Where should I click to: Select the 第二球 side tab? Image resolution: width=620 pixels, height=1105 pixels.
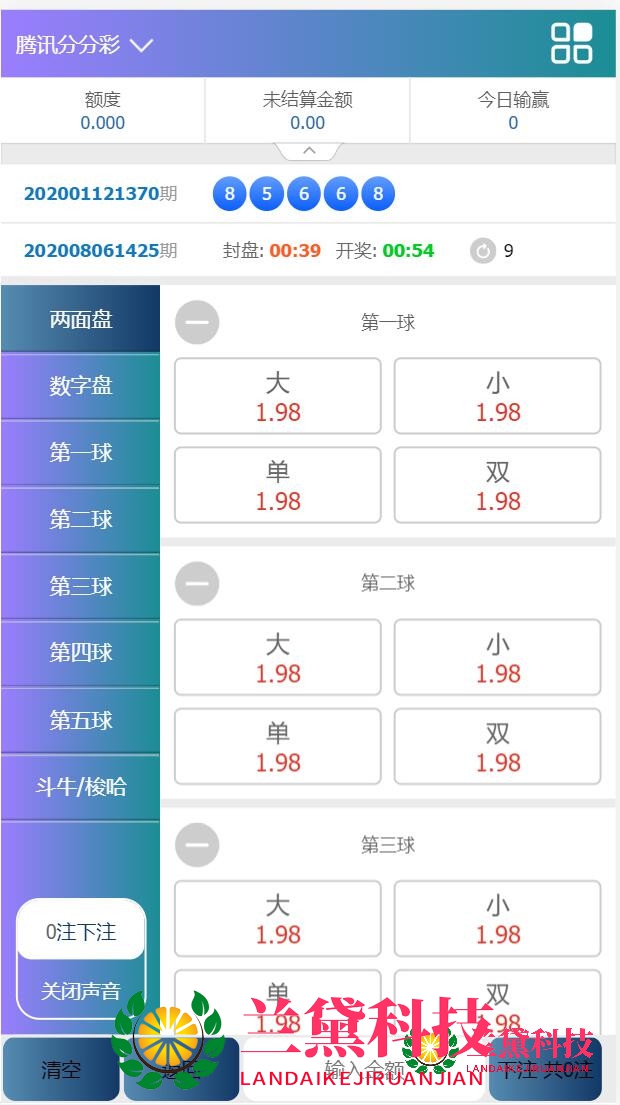pyautogui.click(x=81, y=520)
